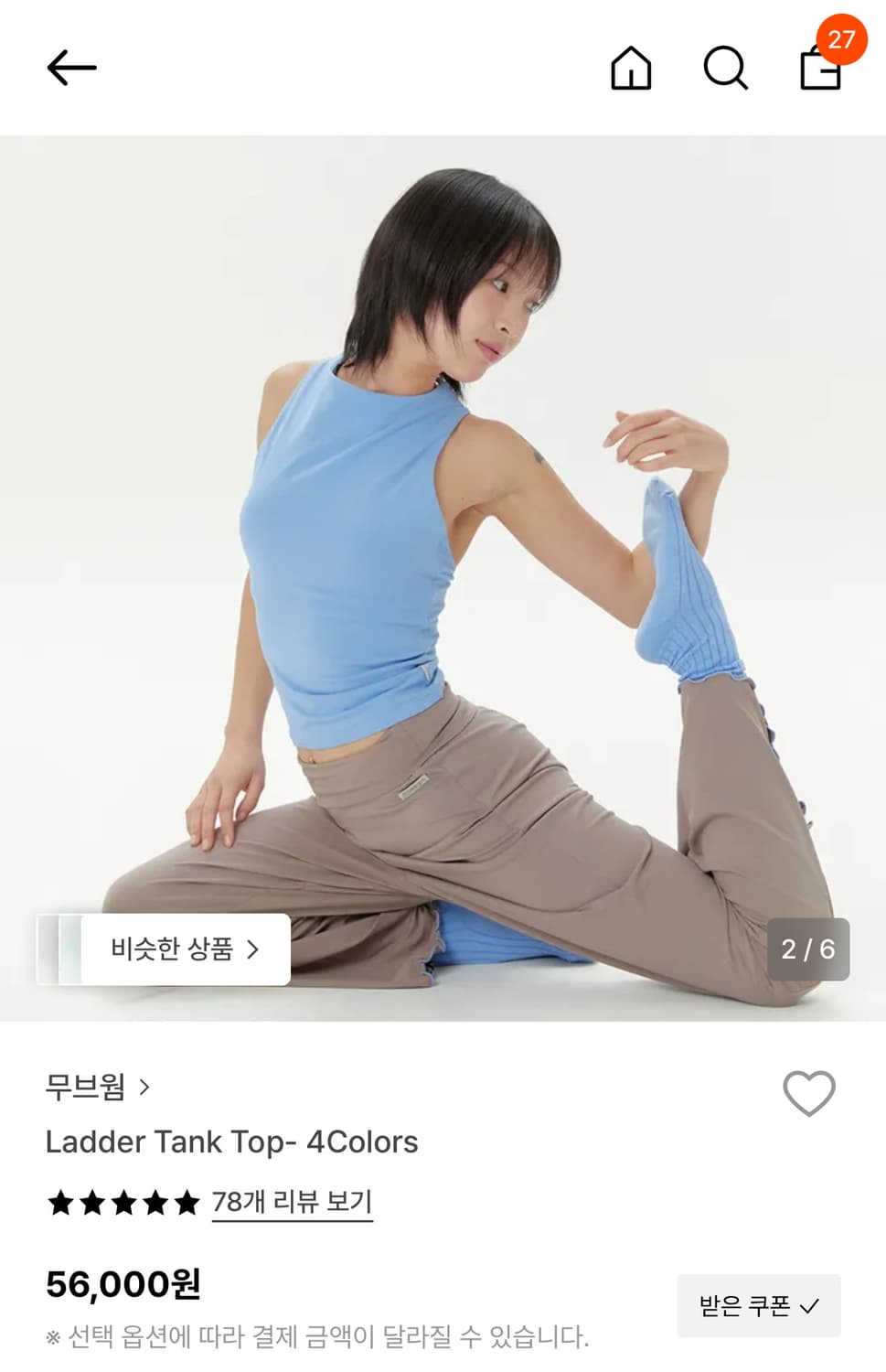Open 78개 리뷰 보기 reviews link
Screen dimensions: 886x1372
(292, 1205)
